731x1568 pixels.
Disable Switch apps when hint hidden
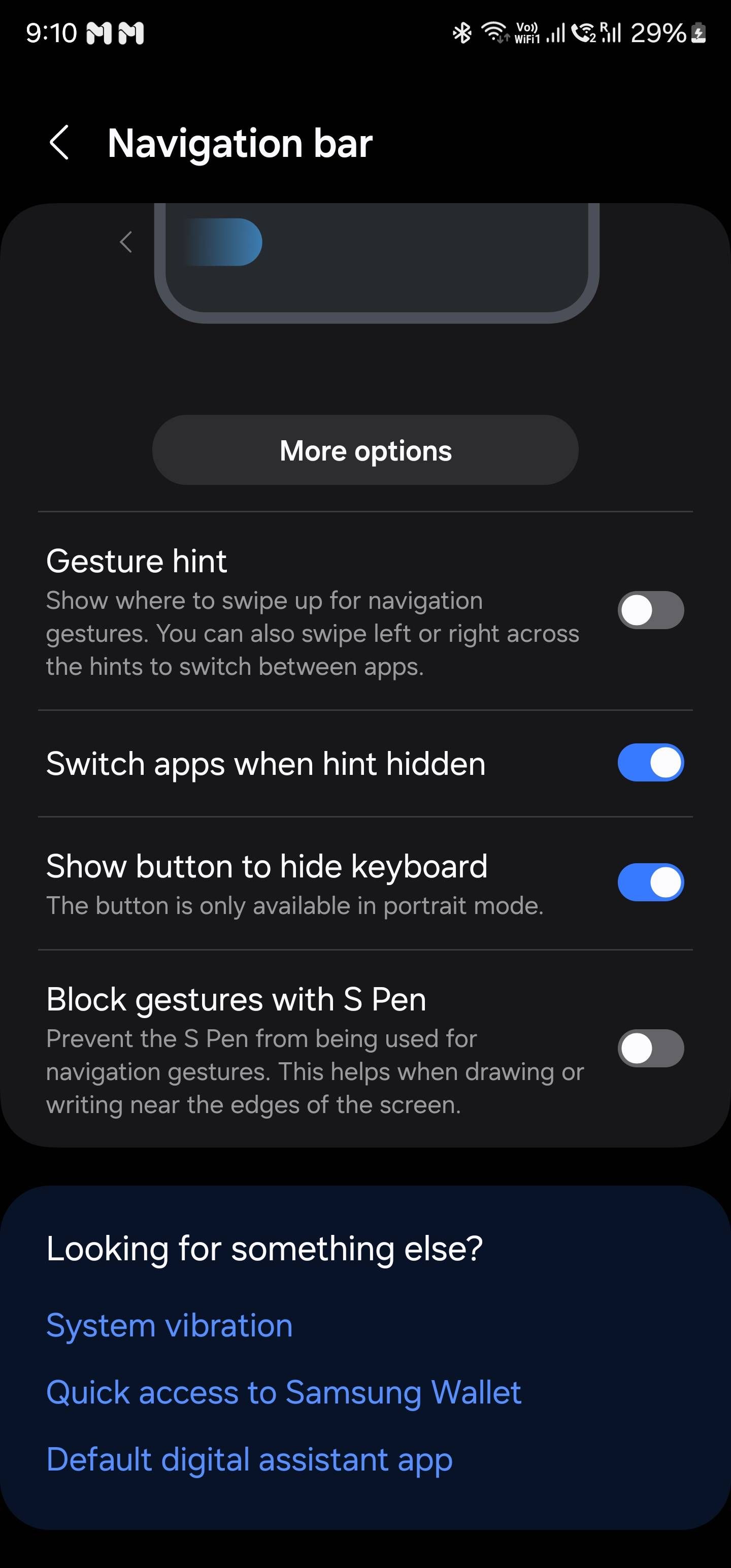(x=650, y=763)
